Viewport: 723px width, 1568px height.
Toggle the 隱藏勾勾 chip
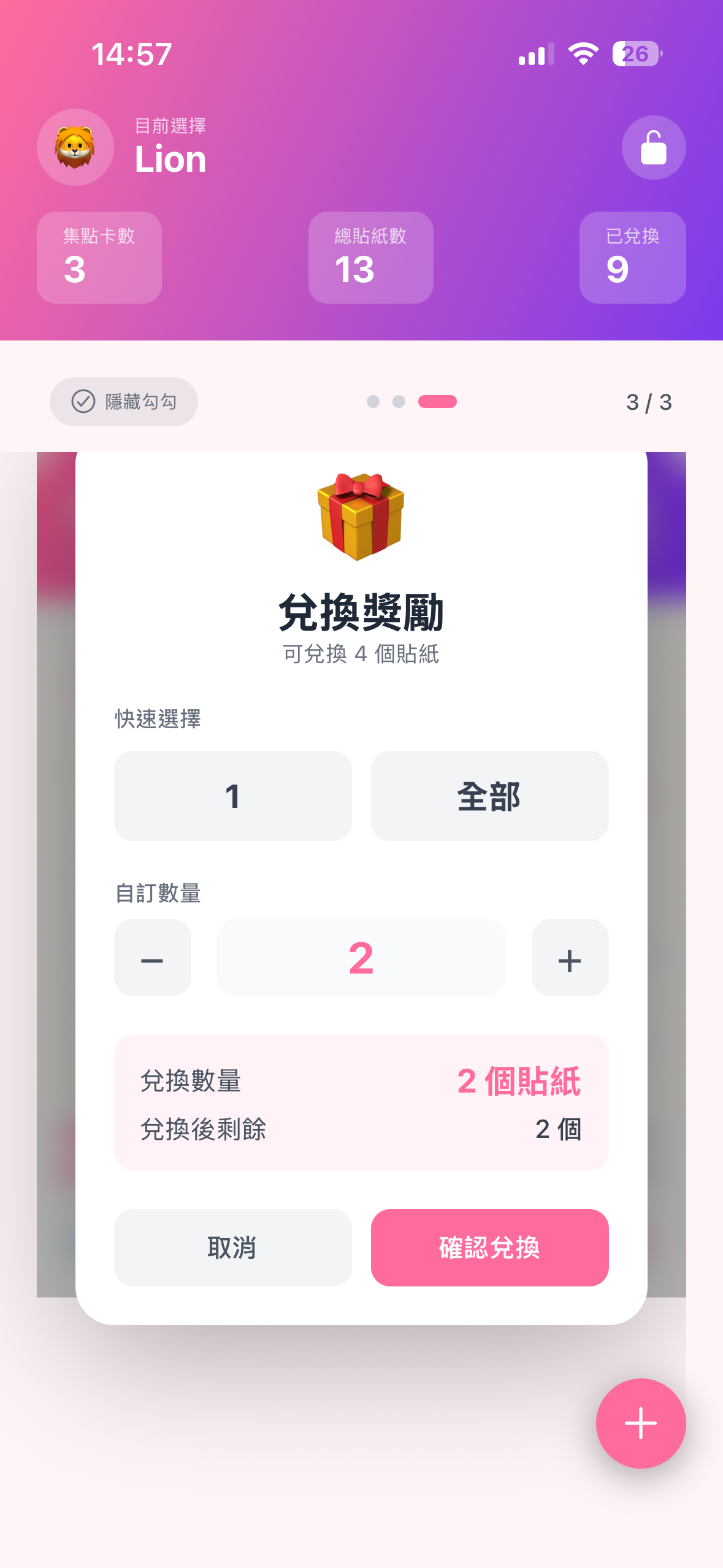pos(124,402)
